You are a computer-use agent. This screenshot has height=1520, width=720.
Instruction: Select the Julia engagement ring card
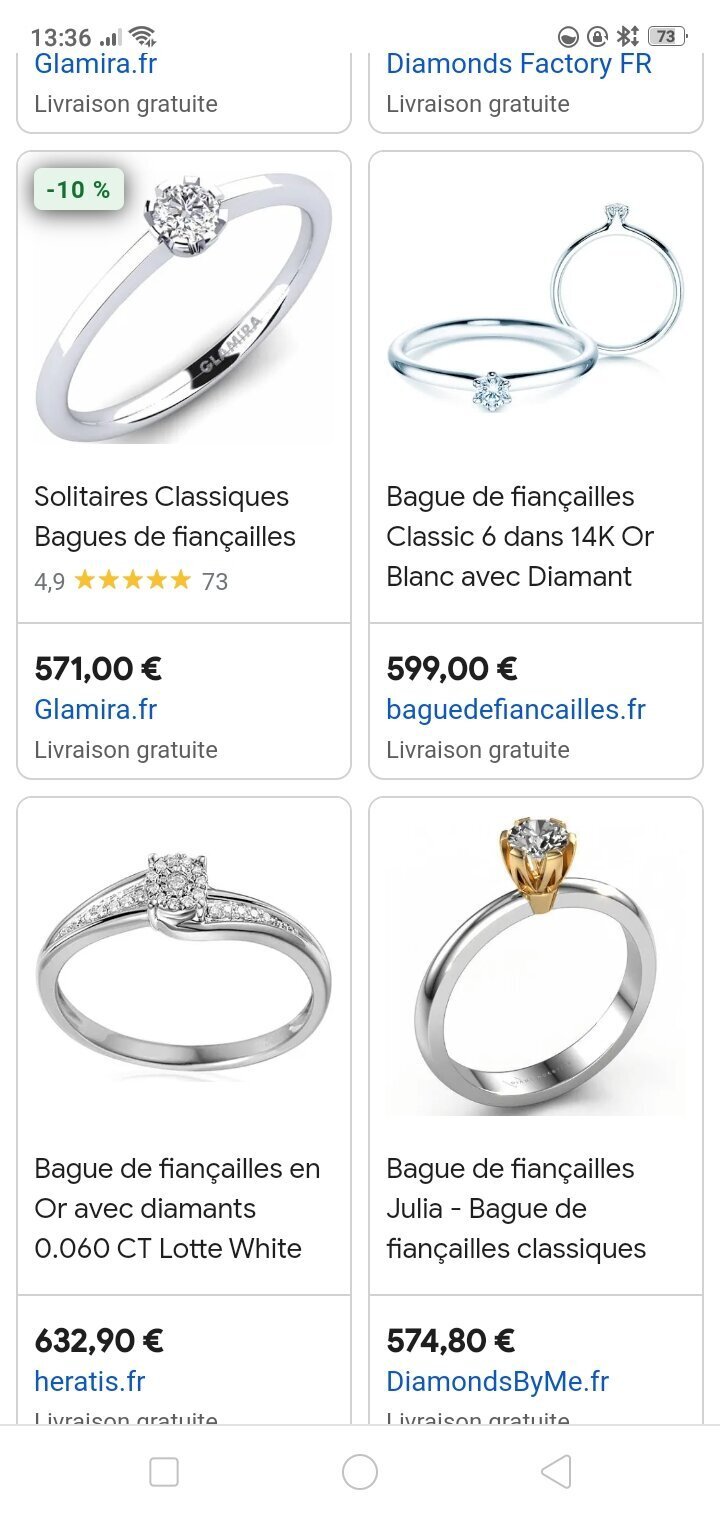pyautogui.click(x=536, y=1110)
